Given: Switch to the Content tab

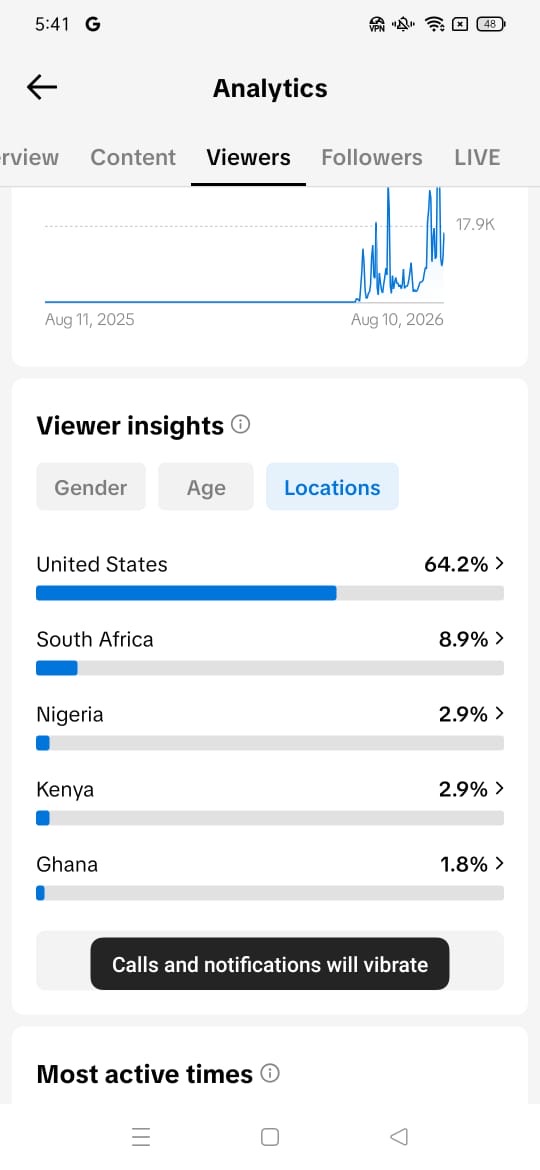Looking at the screenshot, I should point(133,157).
